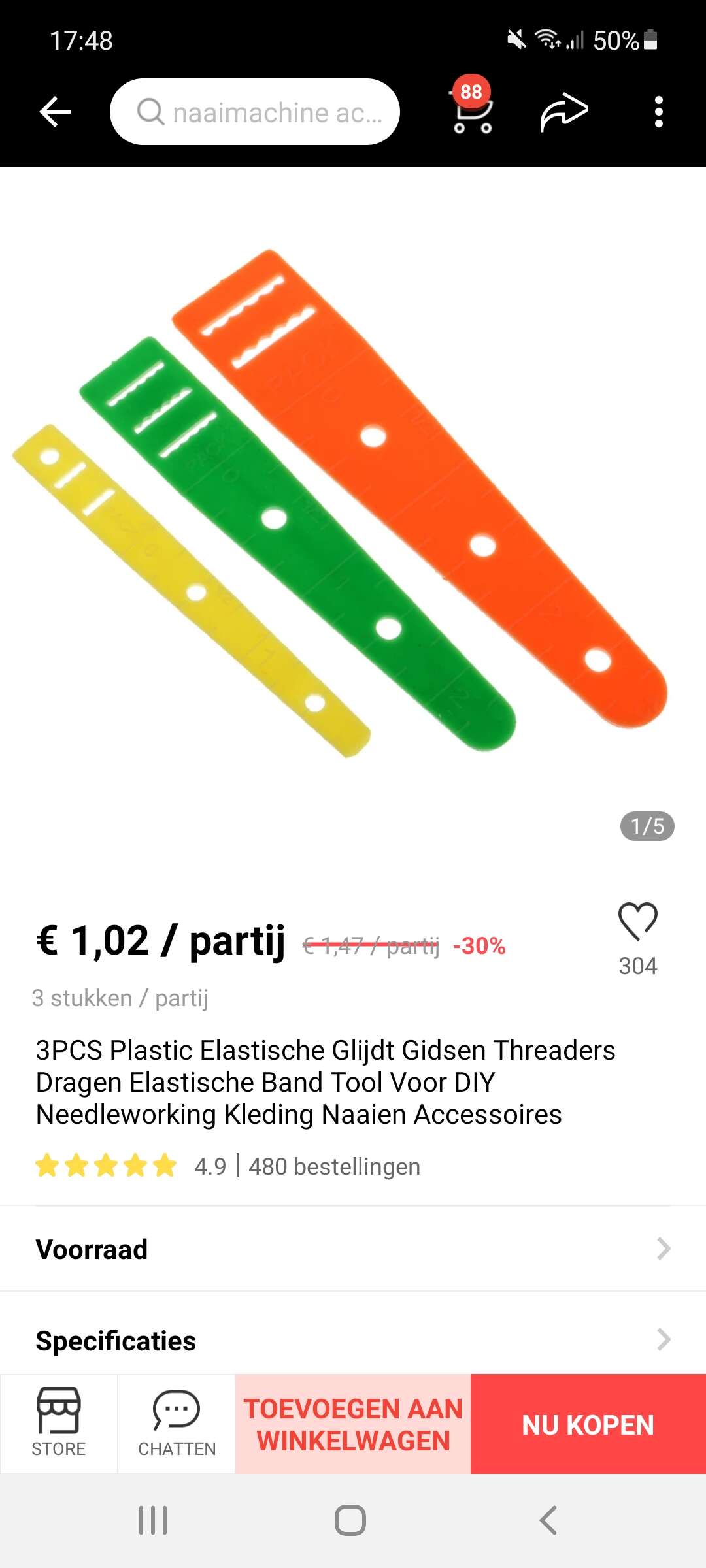Start a chat via Chatten
Image resolution: width=706 pixels, height=1568 pixels.
(176, 1424)
